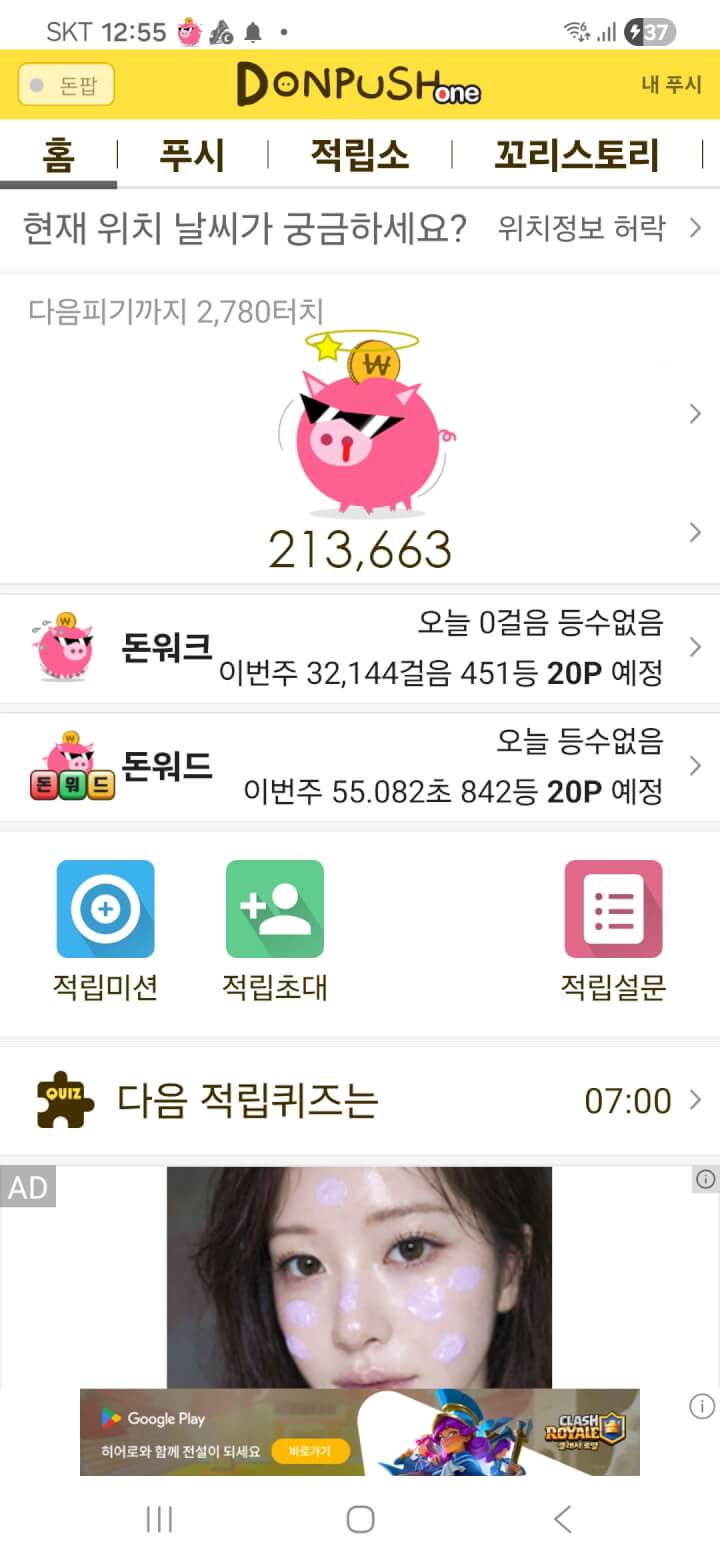Go back with the system back button
720x1560 pixels.
pyautogui.click(x=563, y=1520)
